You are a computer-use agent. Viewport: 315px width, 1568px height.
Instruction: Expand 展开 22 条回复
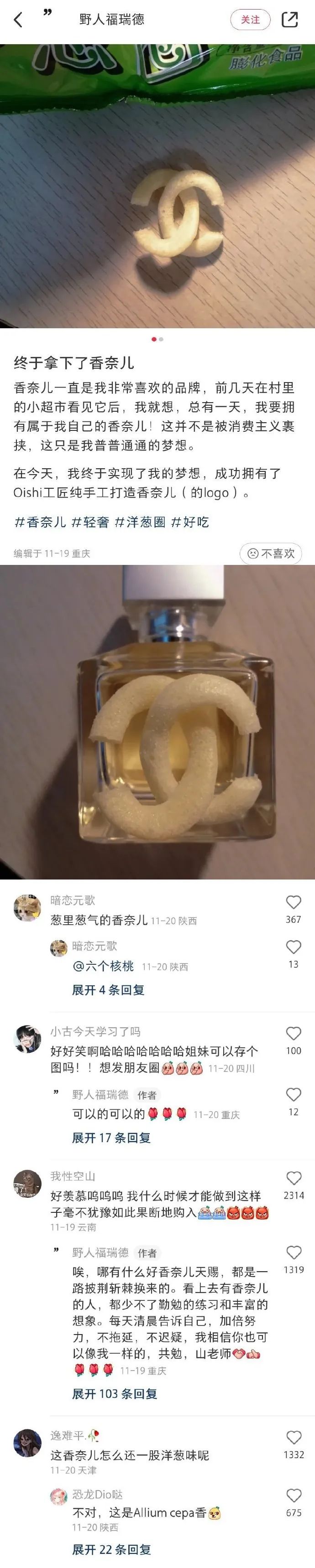111,1549
